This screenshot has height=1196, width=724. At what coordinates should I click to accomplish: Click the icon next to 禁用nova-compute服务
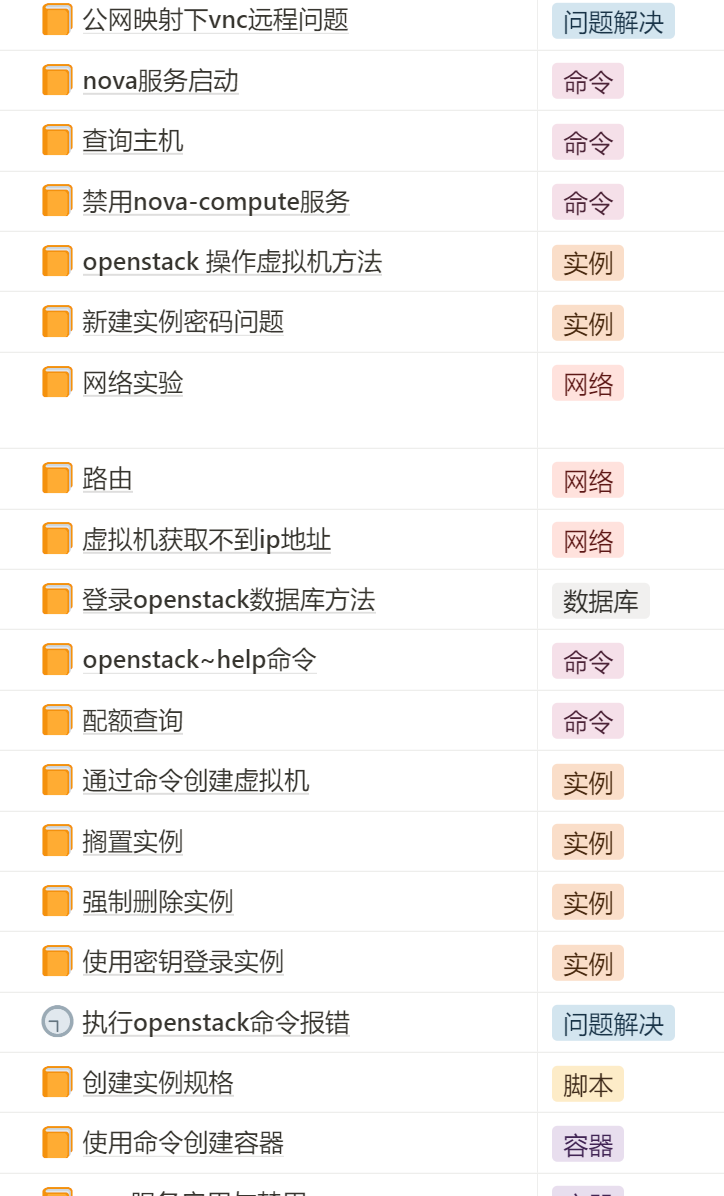click(x=55, y=200)
